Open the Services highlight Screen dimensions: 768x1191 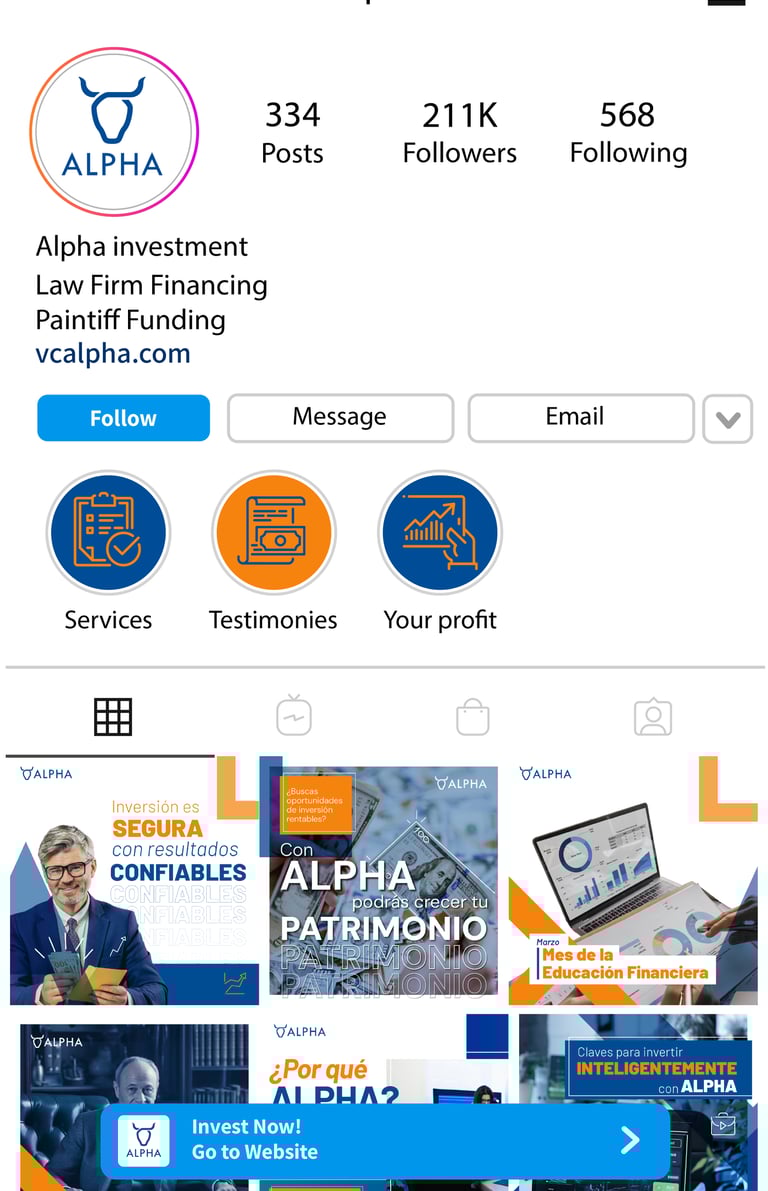108,533
